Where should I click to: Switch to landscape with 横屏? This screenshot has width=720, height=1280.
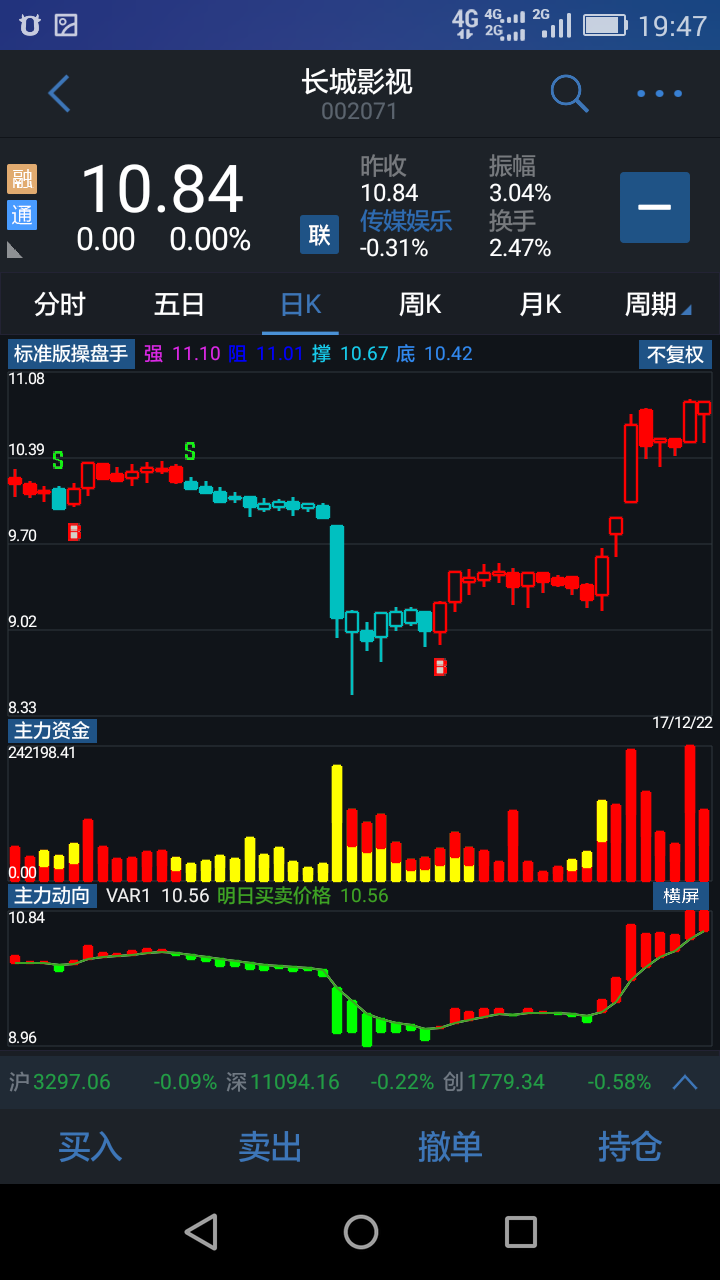click(x=681, y=895)
